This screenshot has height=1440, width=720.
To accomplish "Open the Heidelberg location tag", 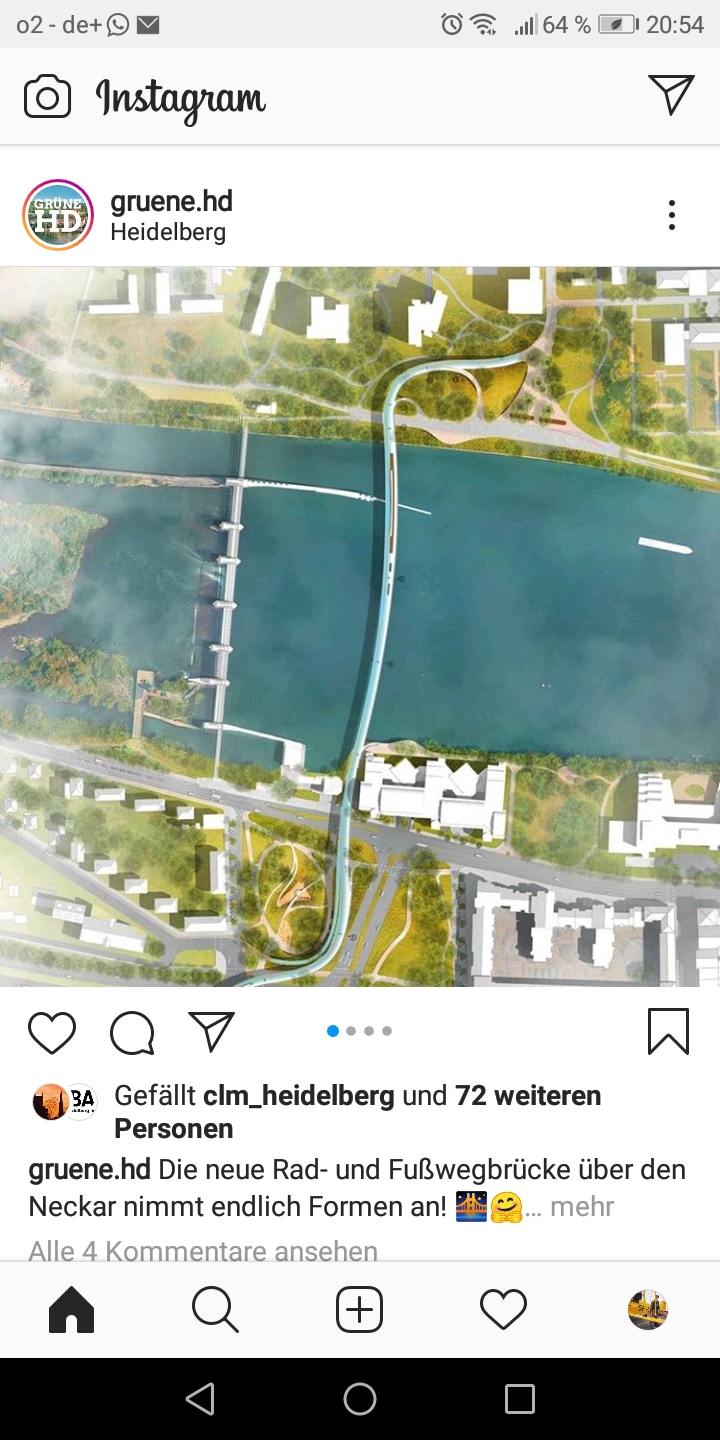I will [x=168, y=233].
